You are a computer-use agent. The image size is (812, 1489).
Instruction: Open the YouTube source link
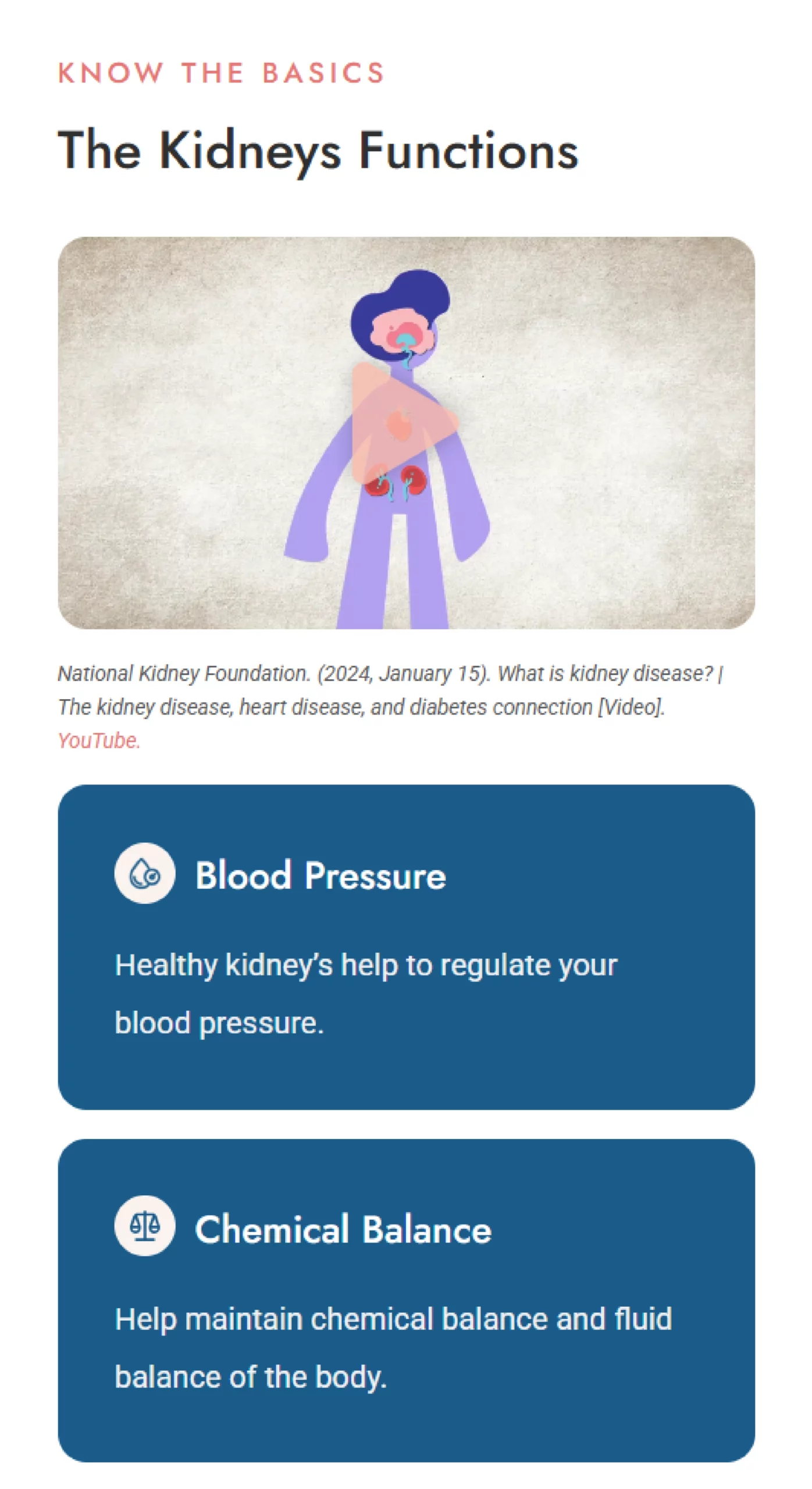(x=99, y=740)
